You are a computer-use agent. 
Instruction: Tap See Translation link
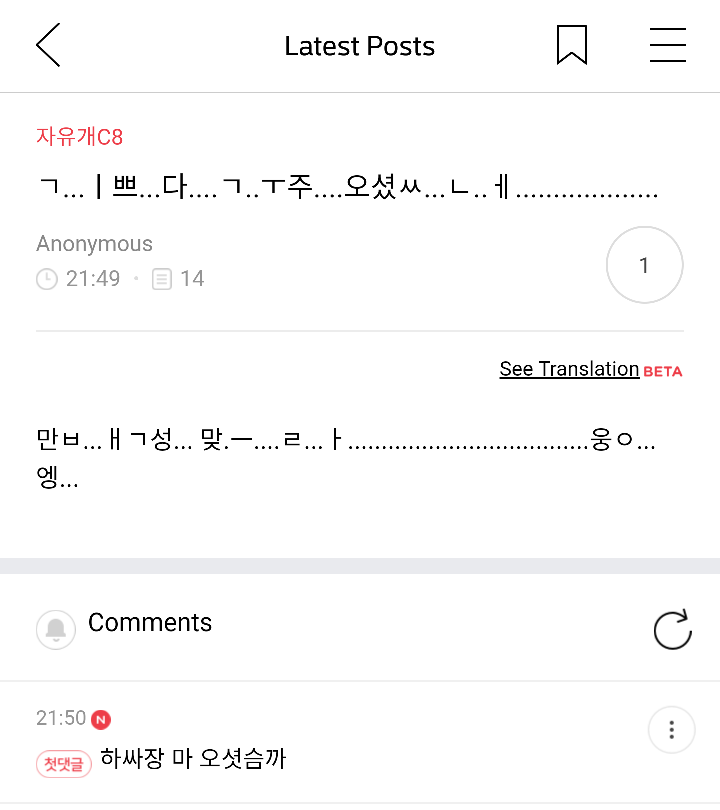point(569,369)
